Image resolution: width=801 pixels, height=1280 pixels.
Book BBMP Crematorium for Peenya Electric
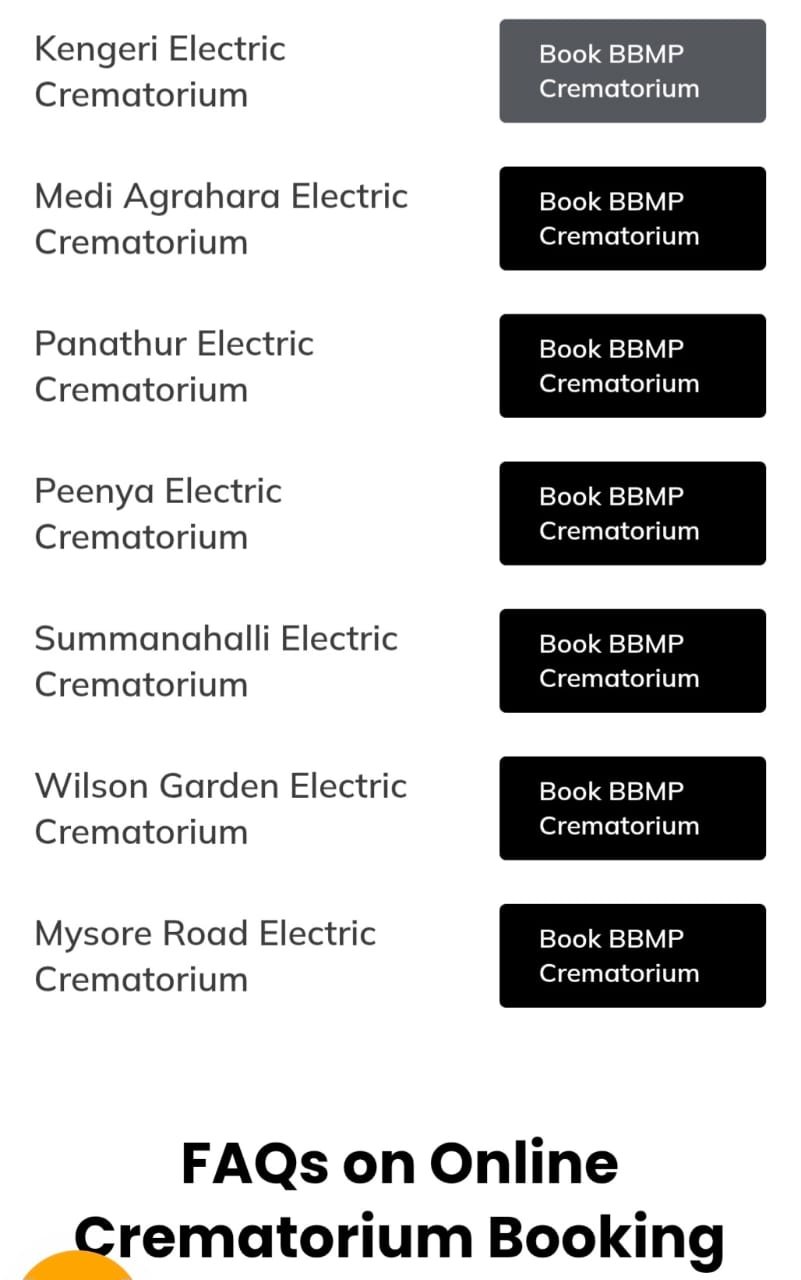[x=632, y=513]
